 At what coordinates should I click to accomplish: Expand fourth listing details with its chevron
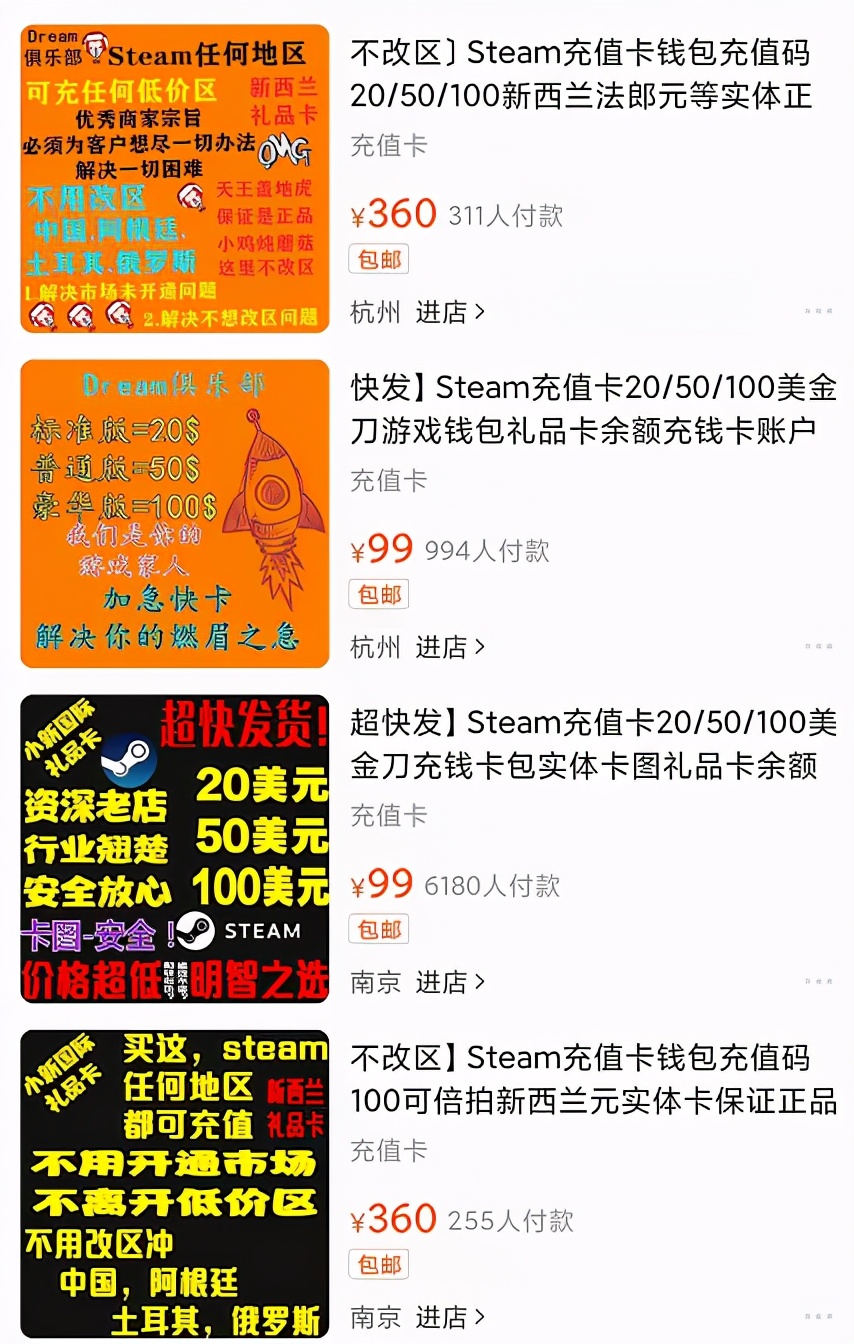(x=478, y=1318)
